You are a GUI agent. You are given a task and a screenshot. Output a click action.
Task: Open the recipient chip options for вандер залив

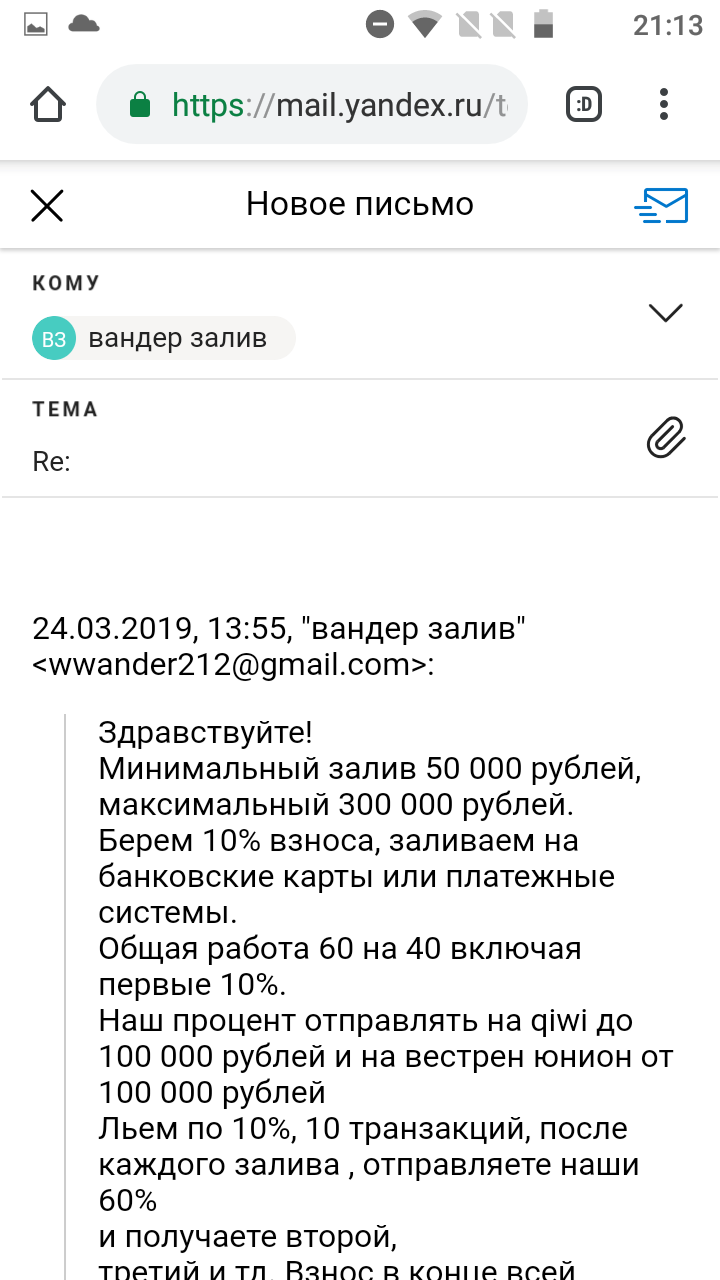53,338
